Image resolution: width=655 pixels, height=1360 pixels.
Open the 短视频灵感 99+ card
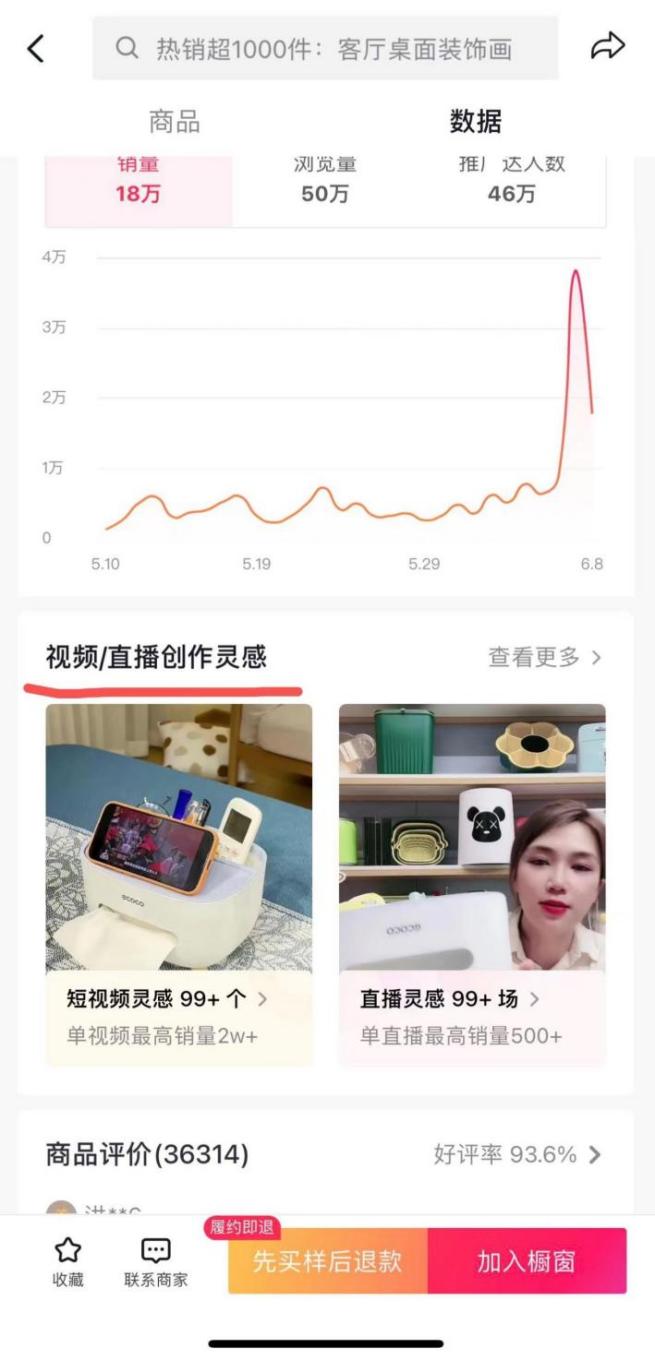coord(179,884)
